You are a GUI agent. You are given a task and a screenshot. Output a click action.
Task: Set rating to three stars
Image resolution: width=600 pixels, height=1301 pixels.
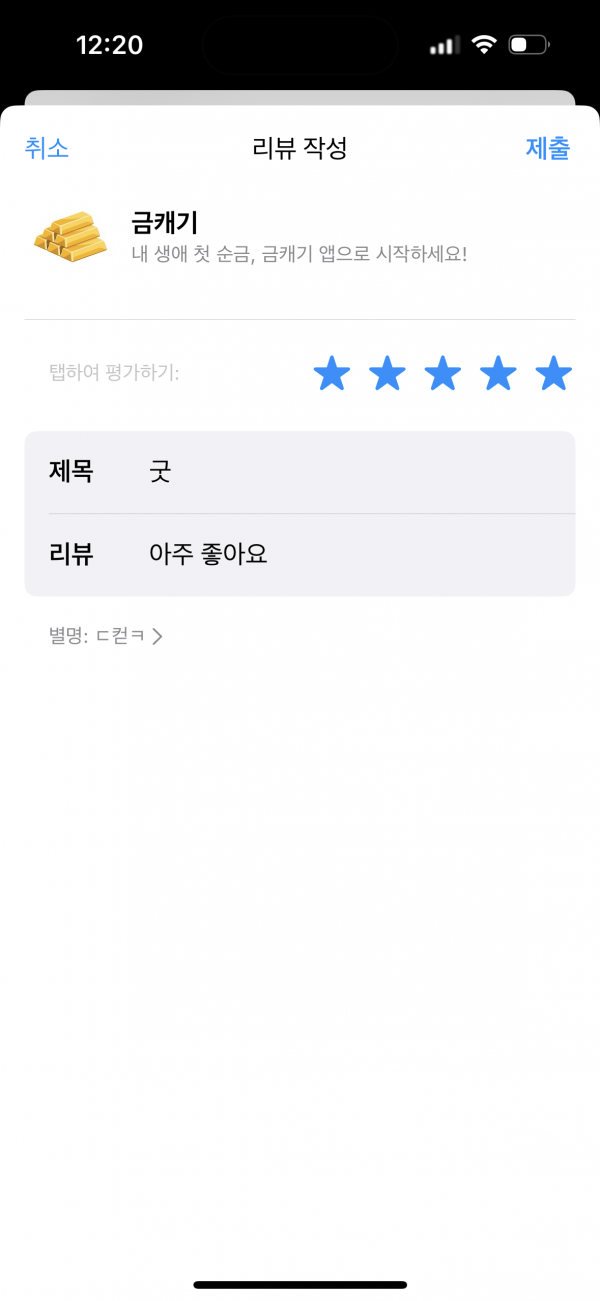click(x=443, y=374)
